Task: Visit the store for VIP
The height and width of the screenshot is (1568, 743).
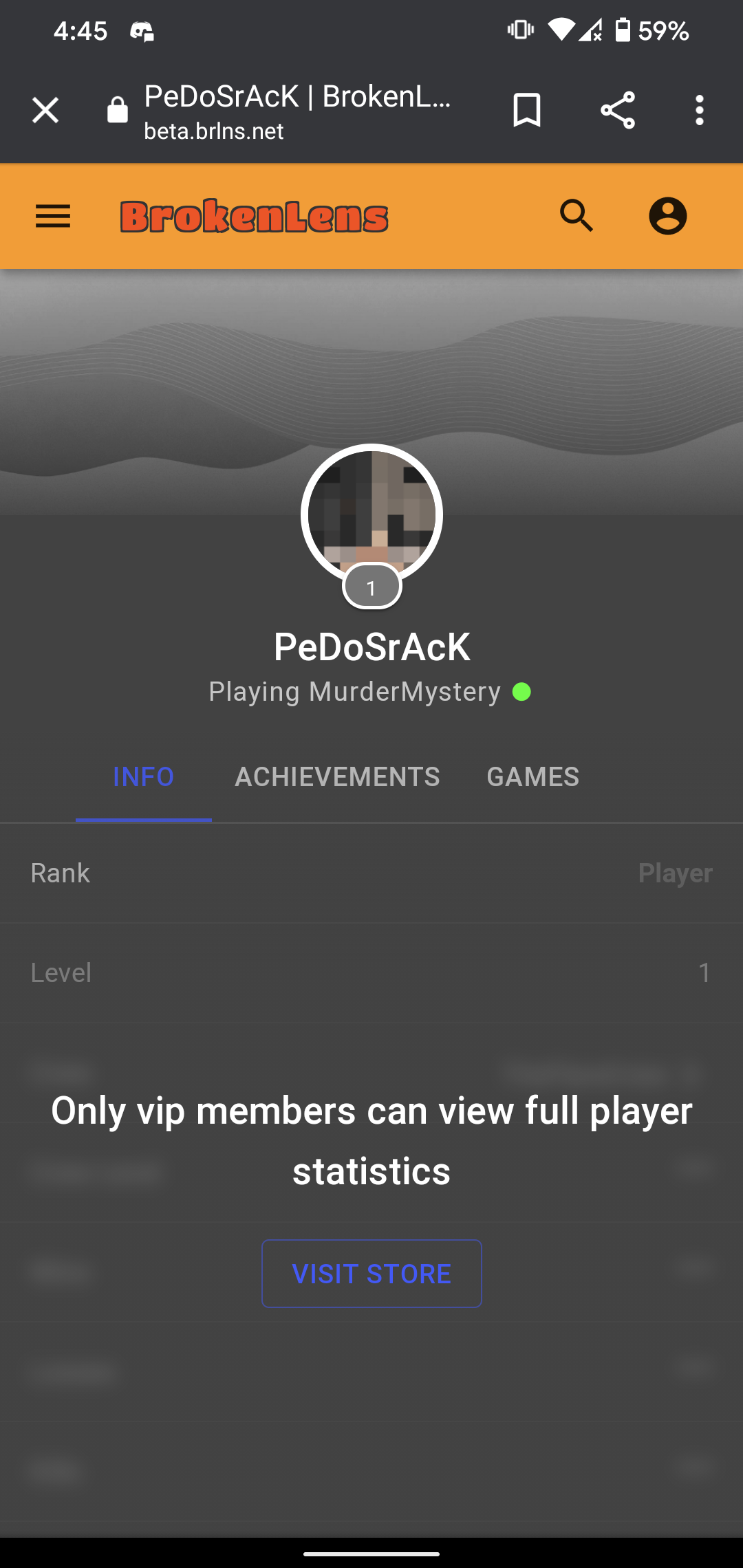Action: [371, 1274]
